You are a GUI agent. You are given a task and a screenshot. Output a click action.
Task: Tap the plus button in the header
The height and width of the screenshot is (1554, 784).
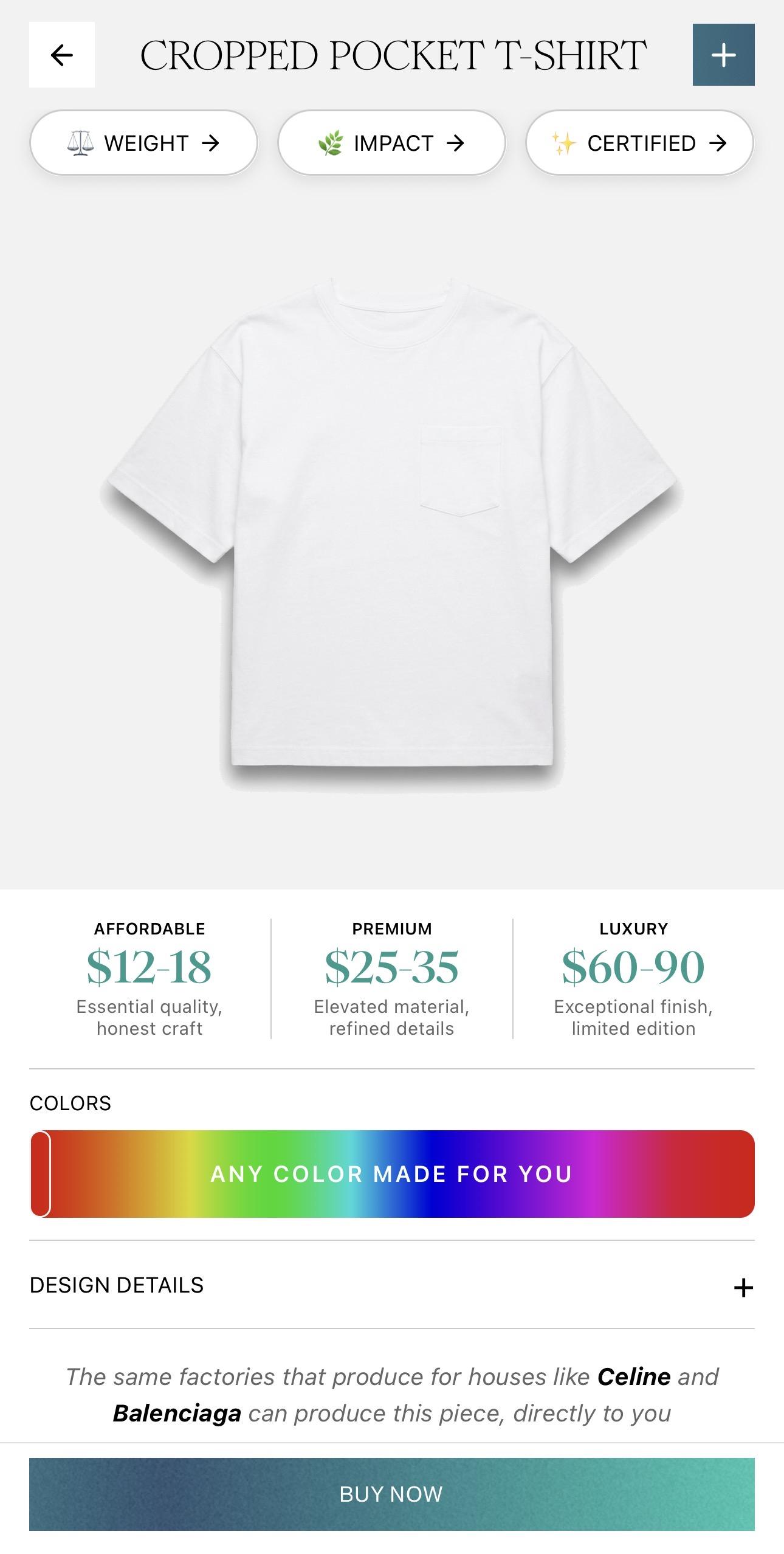723,55
